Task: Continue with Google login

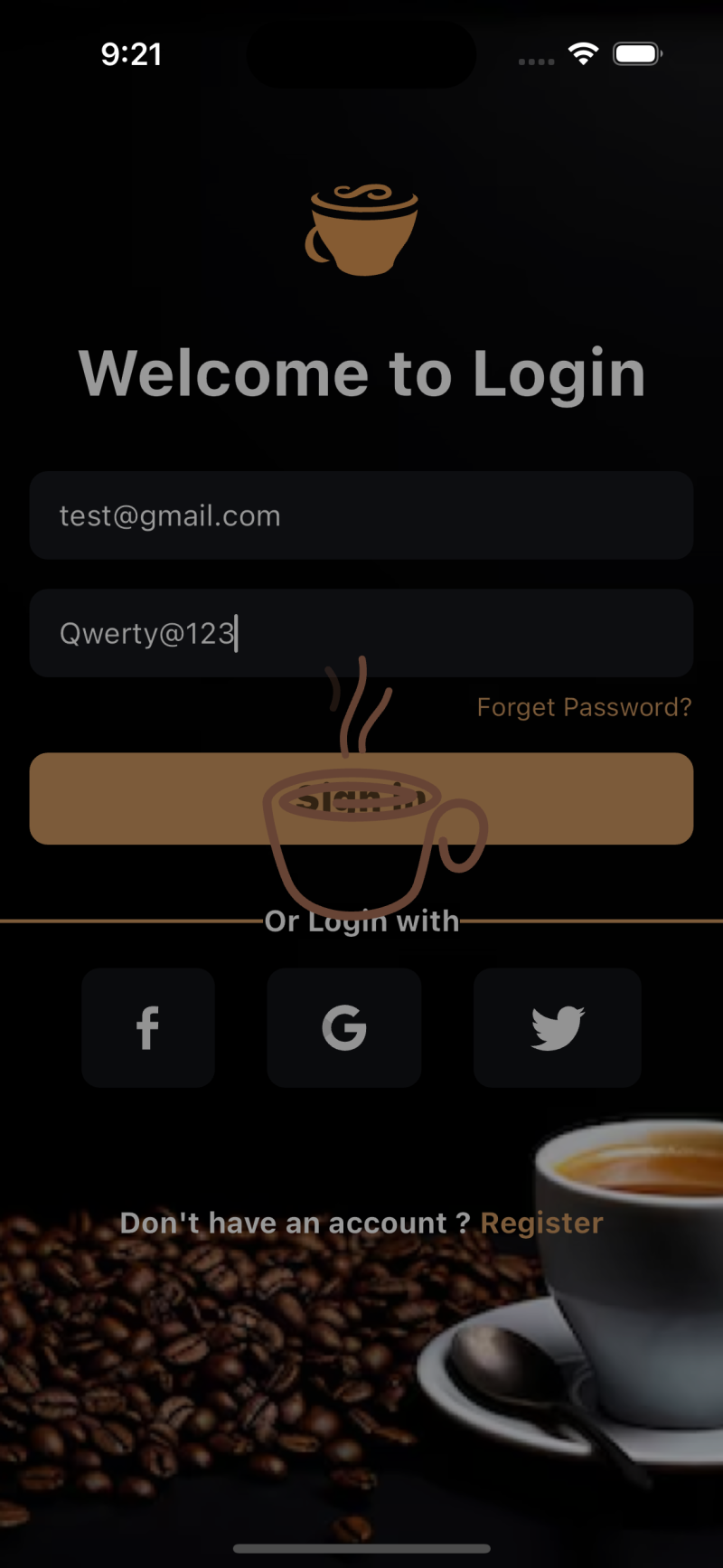Action: [x=344, y=1028]
